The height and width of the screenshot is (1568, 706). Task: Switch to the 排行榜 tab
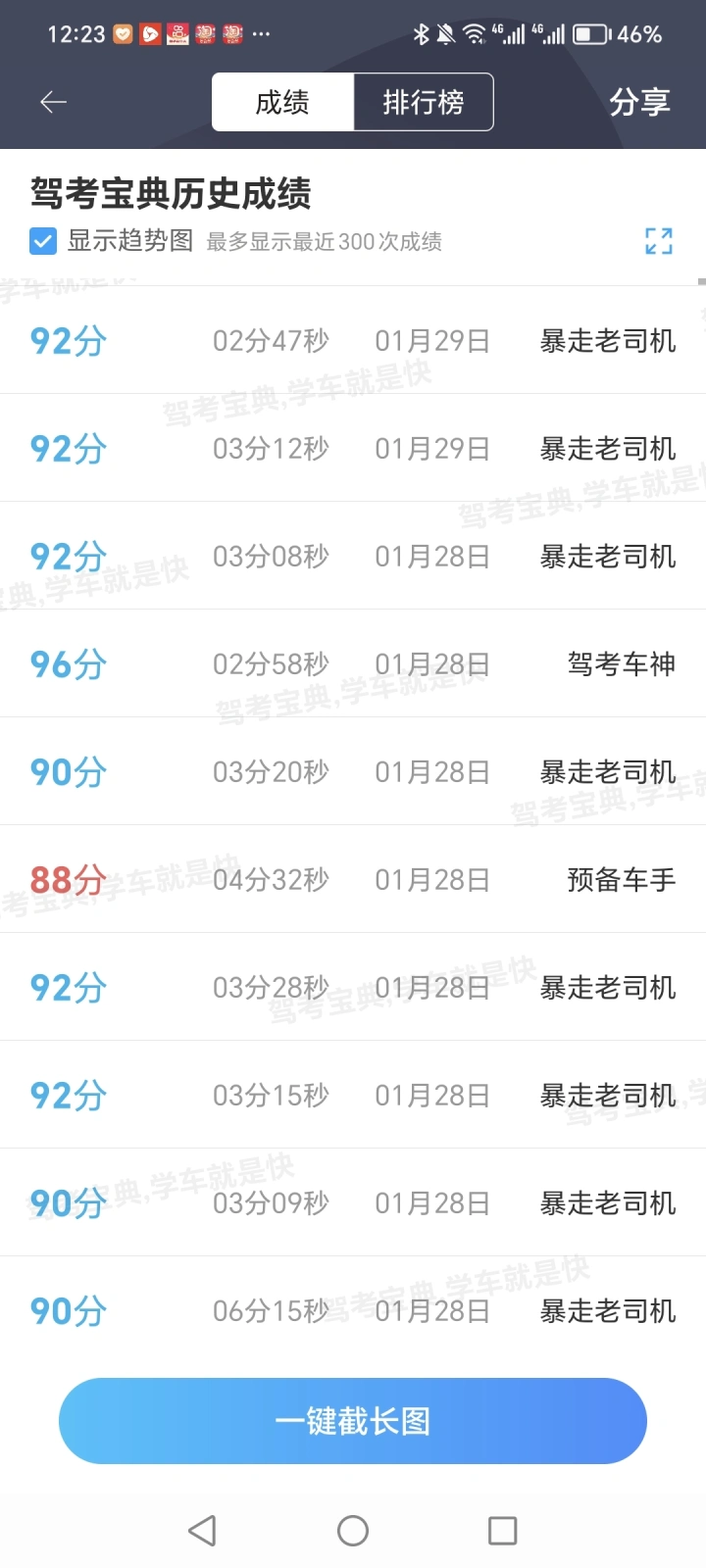coord(423,102)
